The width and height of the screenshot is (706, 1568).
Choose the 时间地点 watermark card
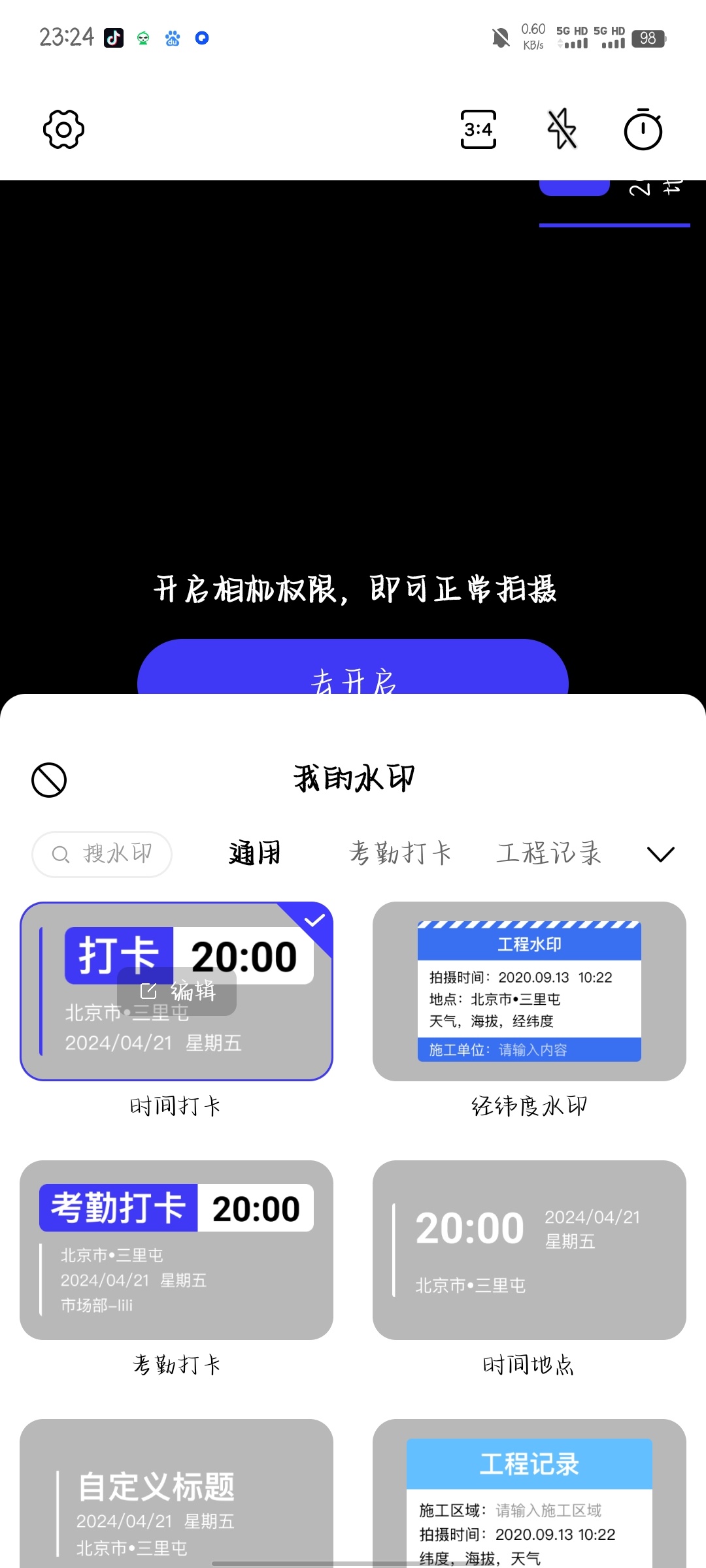coord(529,1250)
